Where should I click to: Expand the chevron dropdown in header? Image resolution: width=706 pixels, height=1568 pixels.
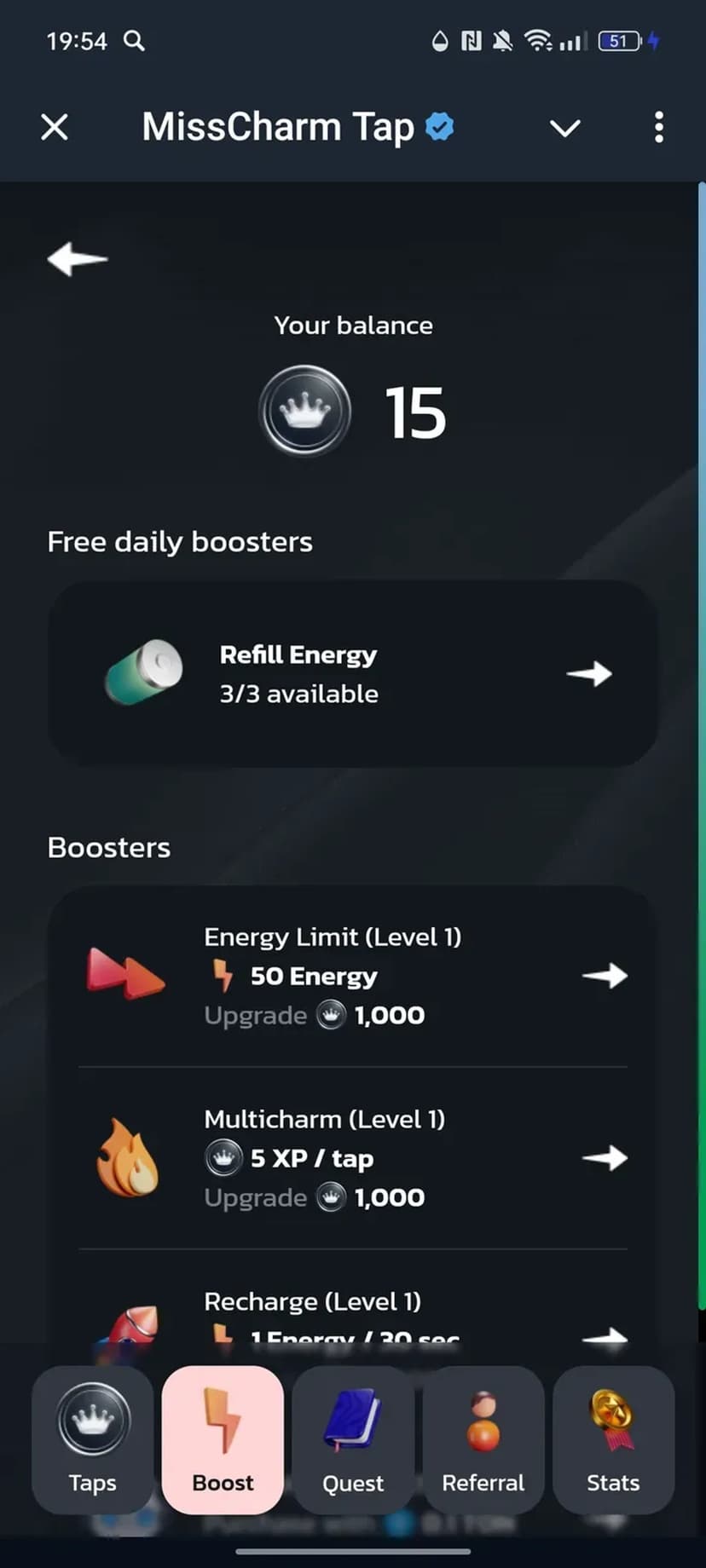[x=564, y=128]
